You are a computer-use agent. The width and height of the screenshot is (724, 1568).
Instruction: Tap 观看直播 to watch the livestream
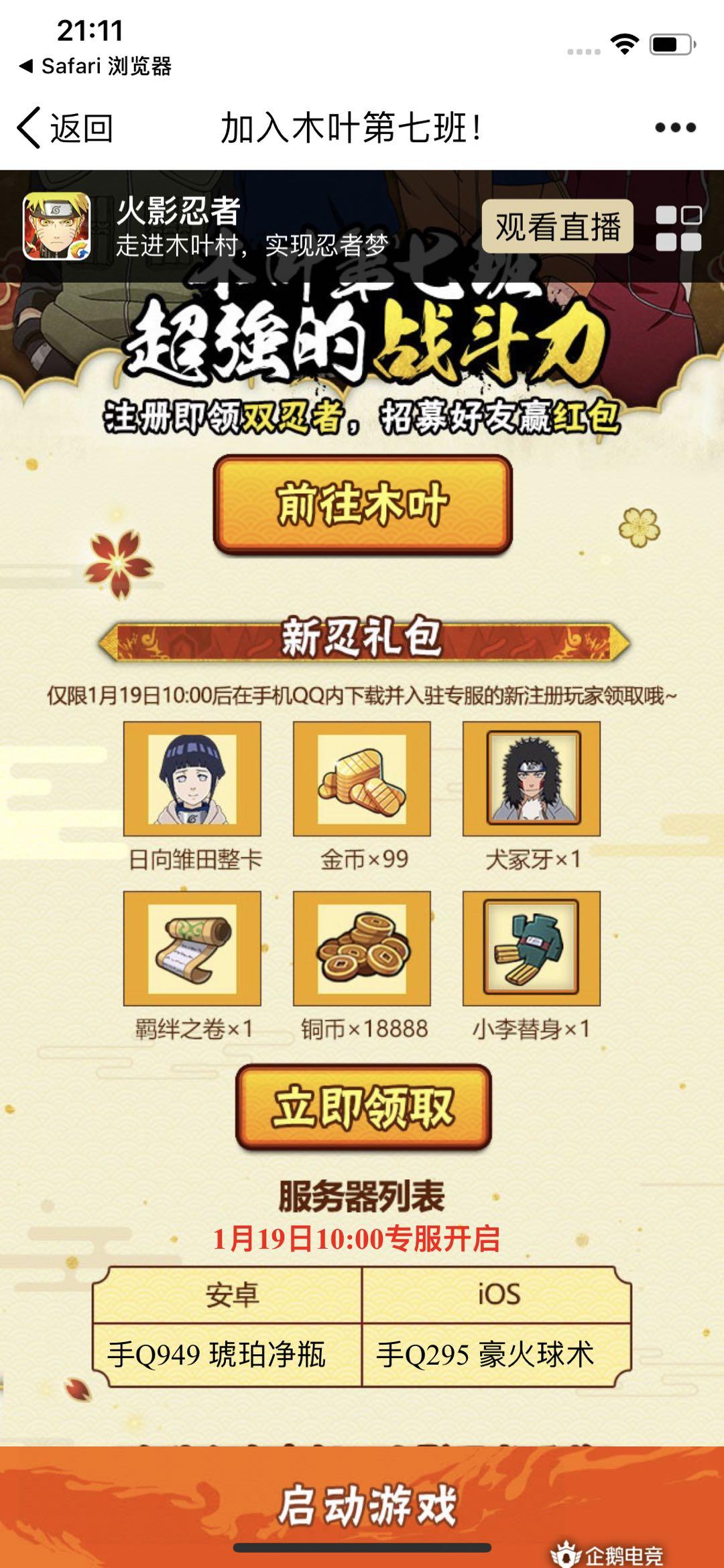point(557,227)
